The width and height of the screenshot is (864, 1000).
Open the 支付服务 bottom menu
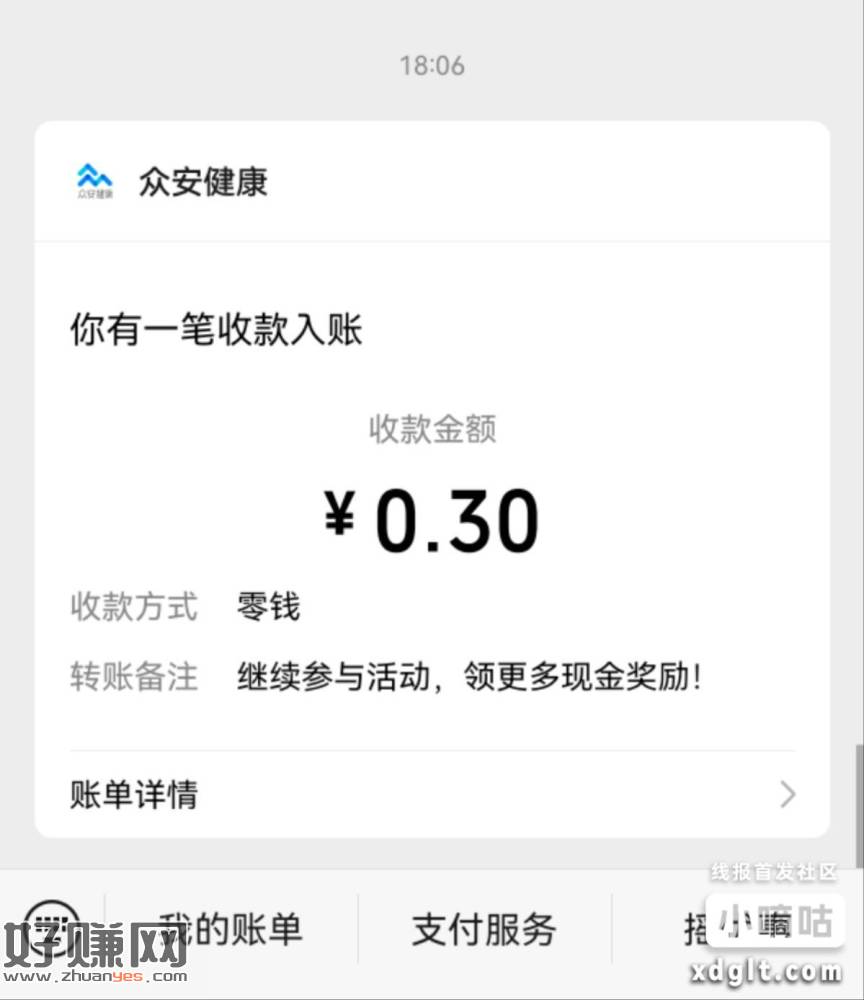pyautogui.click(x=484, y=930)
